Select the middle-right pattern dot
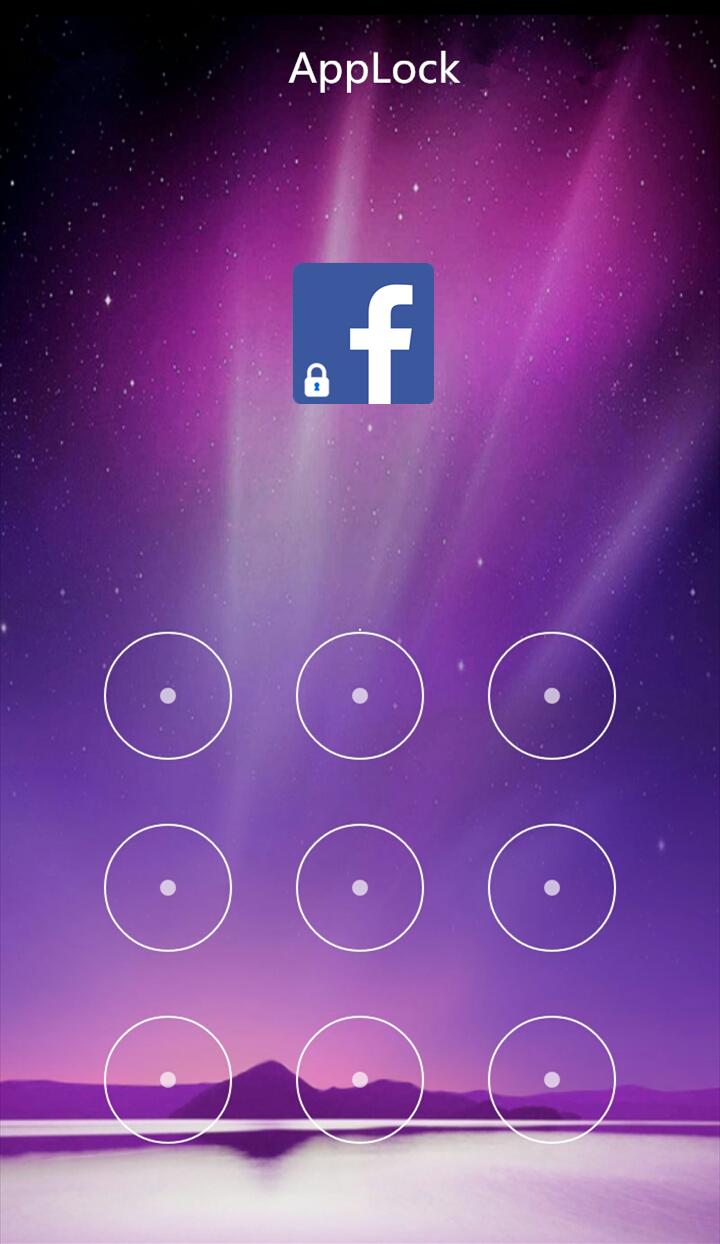Screen dimensions: 720x1244 tap(552, 887)
